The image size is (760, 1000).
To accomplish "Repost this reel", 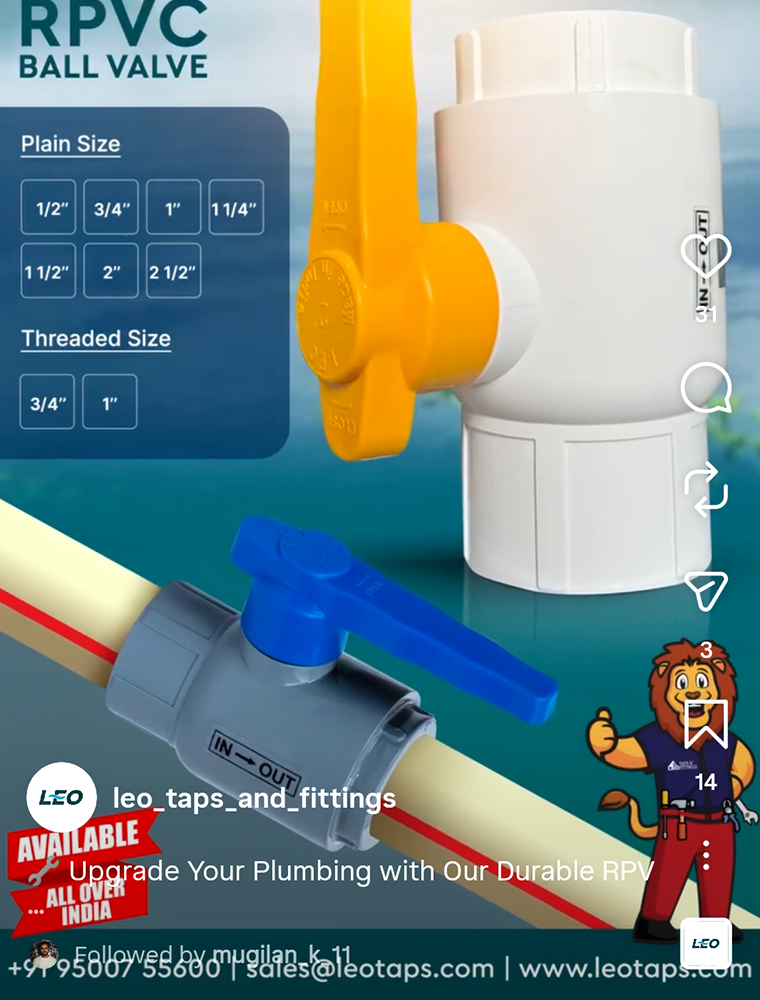I will [706, 489].
